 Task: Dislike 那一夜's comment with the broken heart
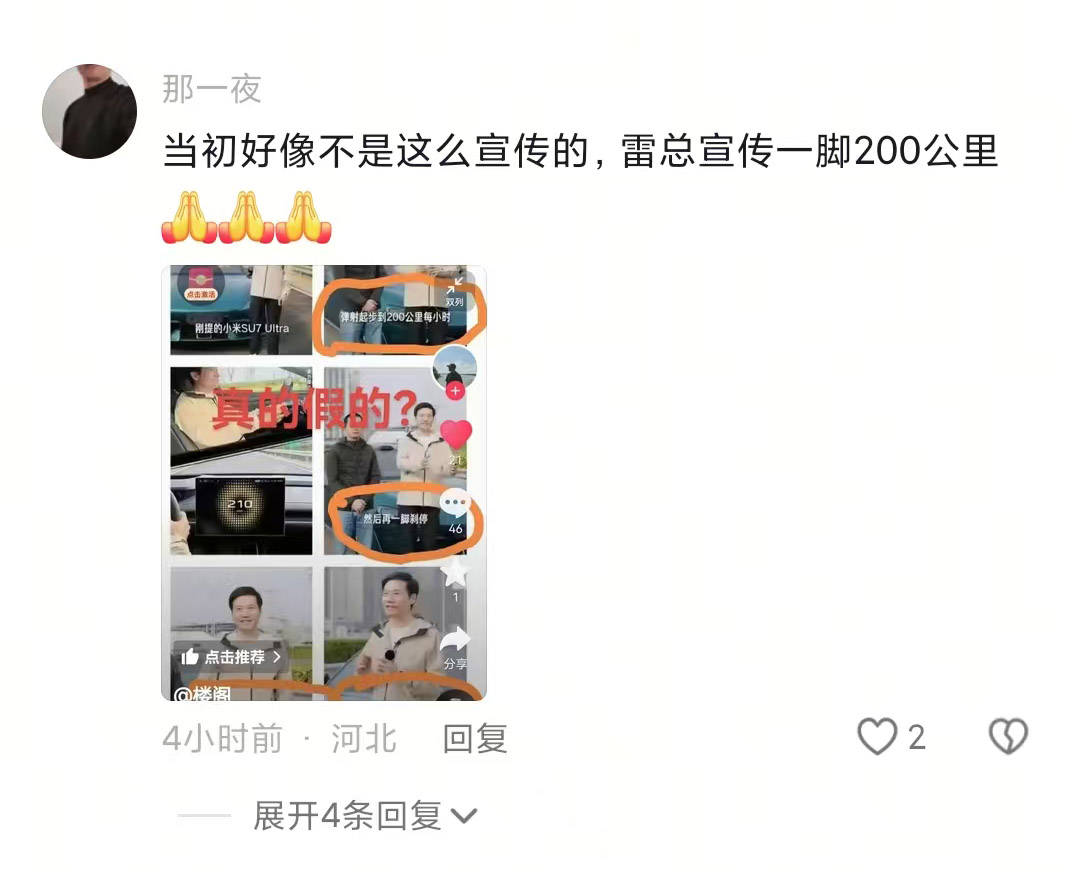click(x=1008, y=738)
